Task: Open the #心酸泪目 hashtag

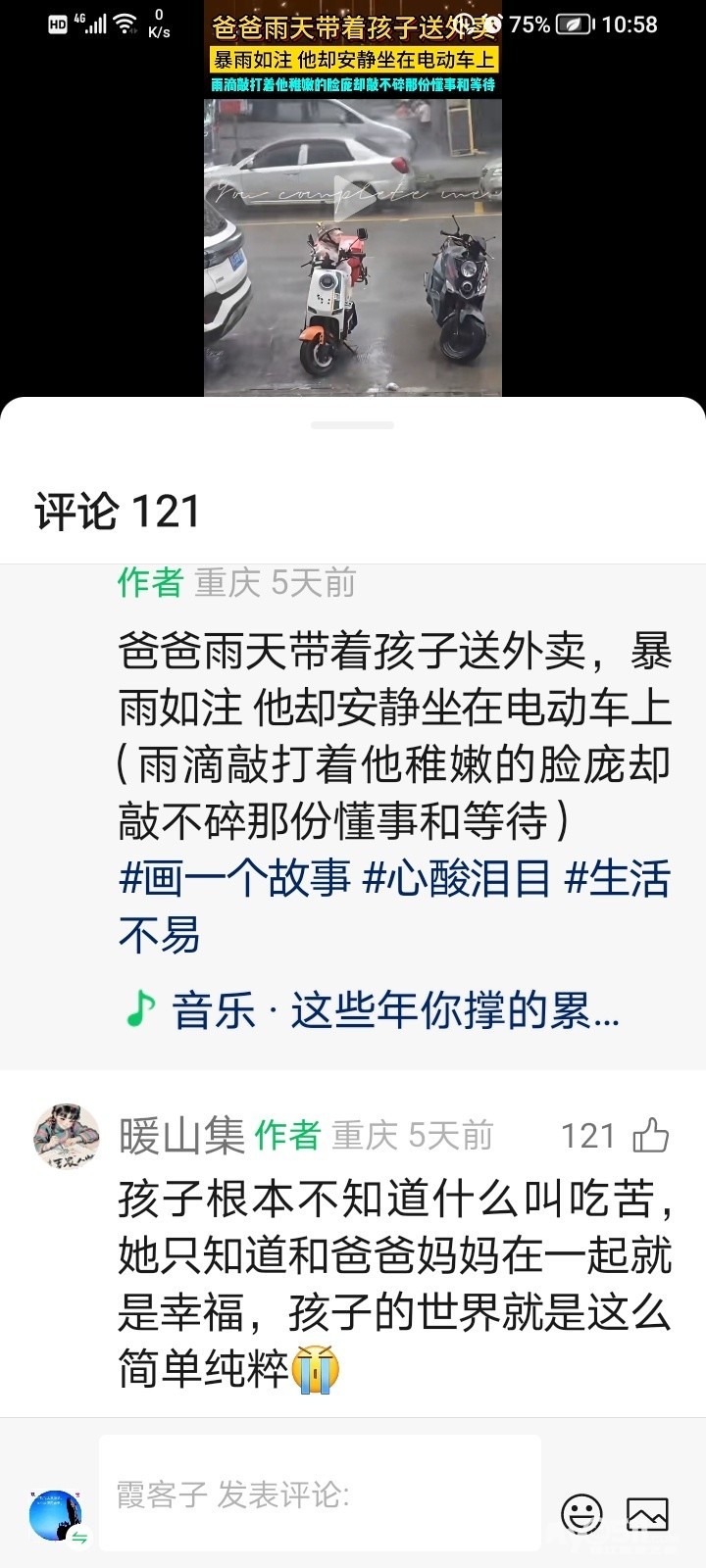Action: 457,878
